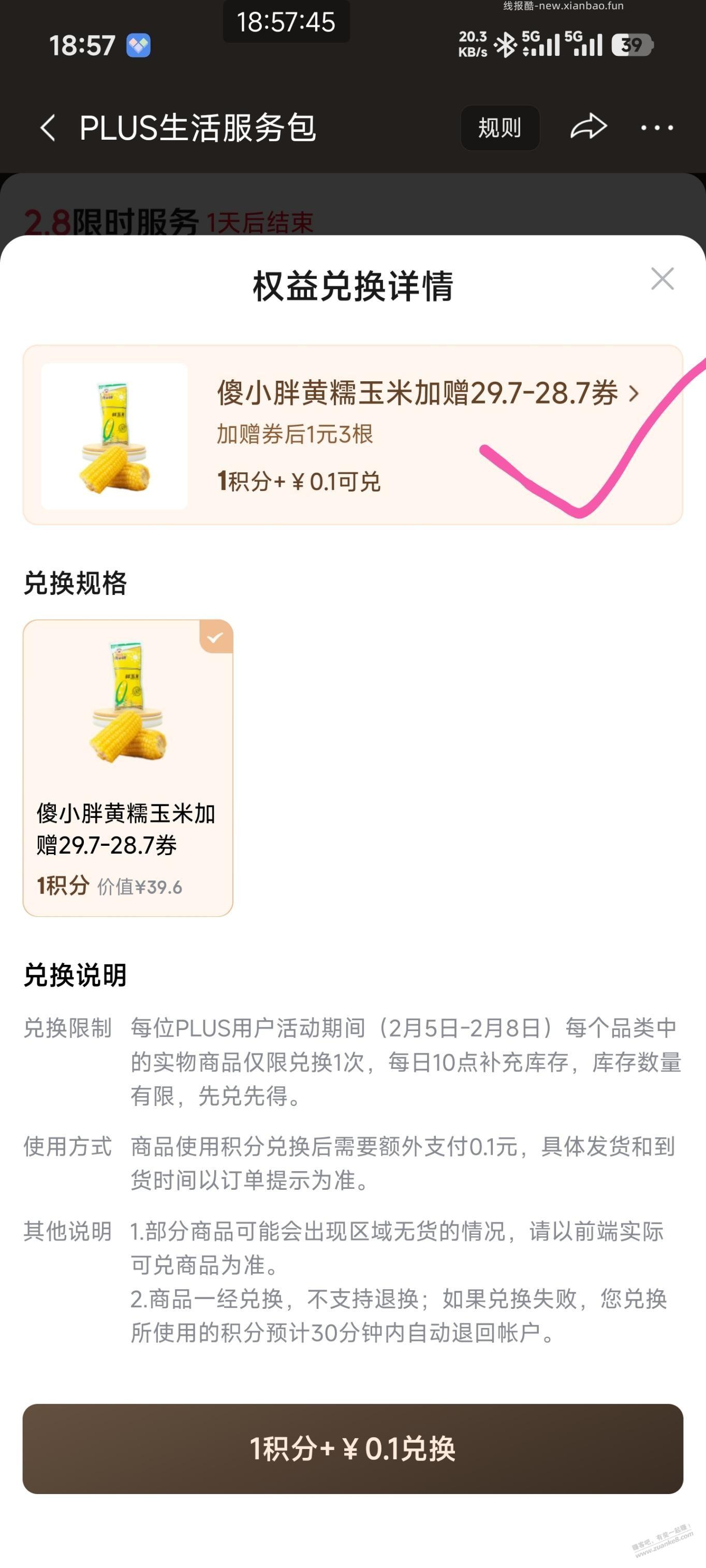706x1568 pixels.
Task: Tap the corn product thumbnail in the detail card
Action: (x=116, y=434)
